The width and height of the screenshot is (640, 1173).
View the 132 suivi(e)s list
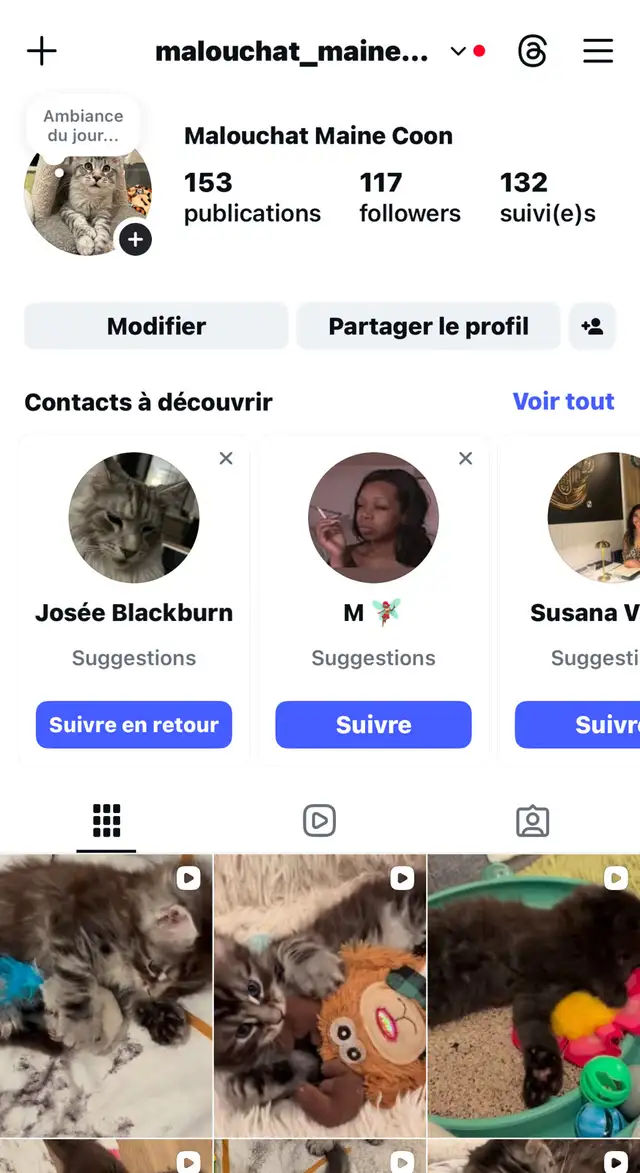point(547,197)
